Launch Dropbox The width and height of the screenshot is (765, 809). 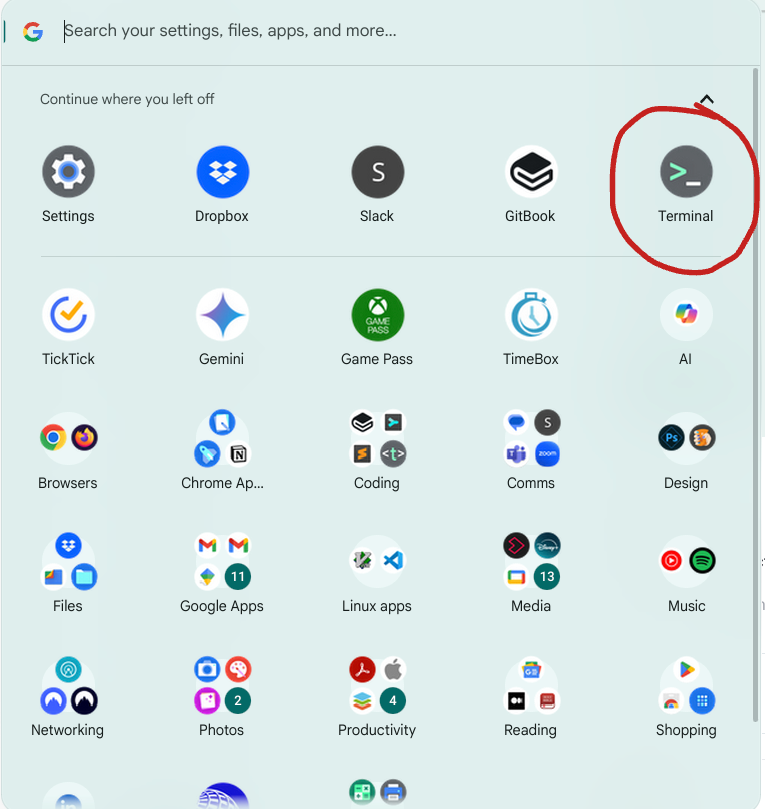pos(222,172)
